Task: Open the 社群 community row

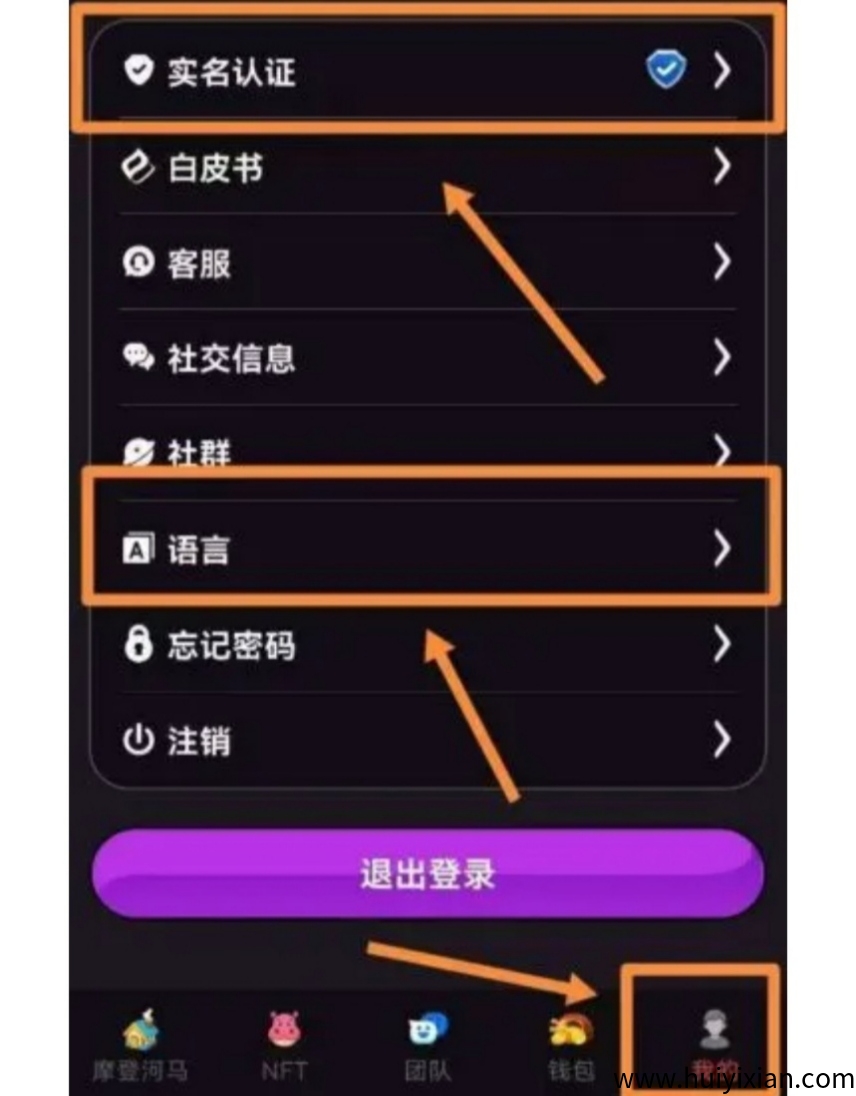Action: tap(428, 452)
